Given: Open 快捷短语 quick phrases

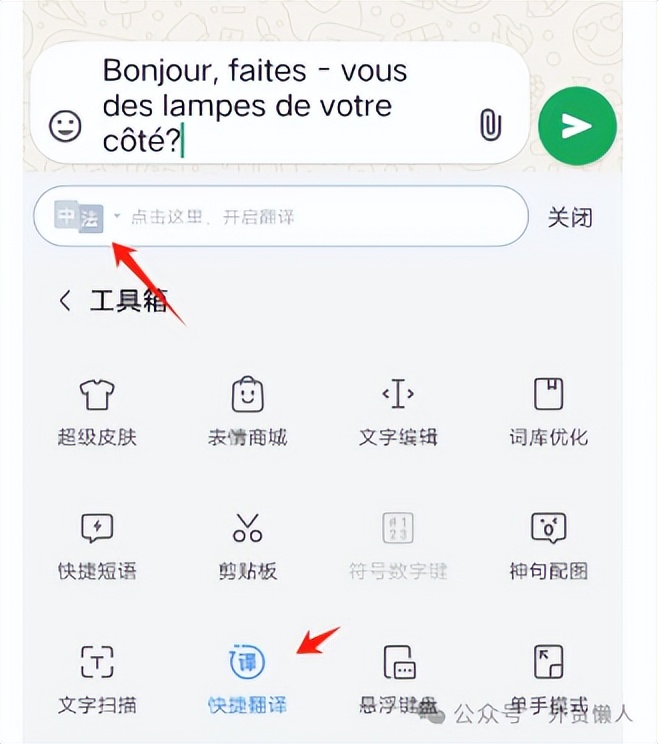Looking at the screenshot, I should (97, 545).
